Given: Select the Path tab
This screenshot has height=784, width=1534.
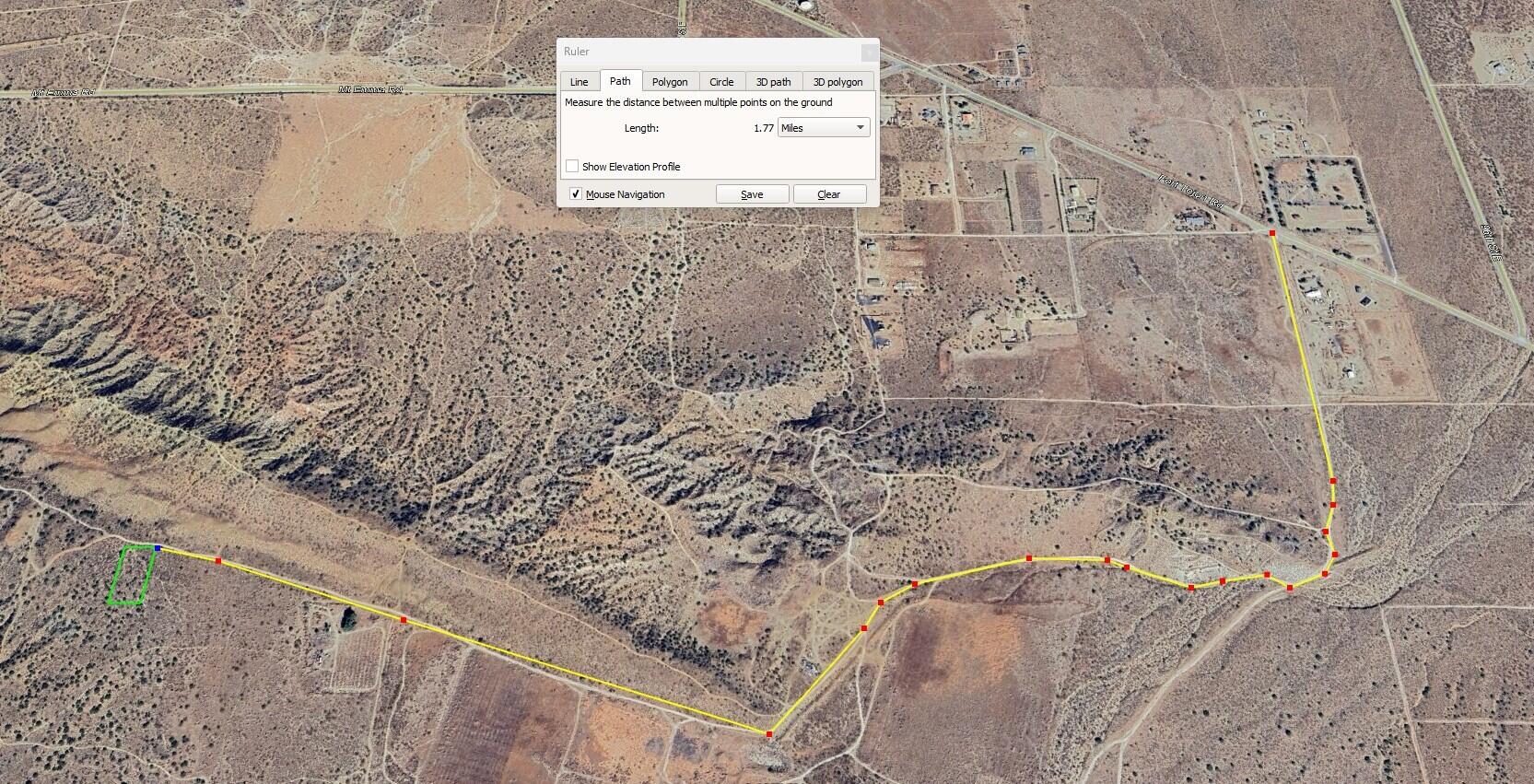Looking at the screenshot, I should 620,81.
